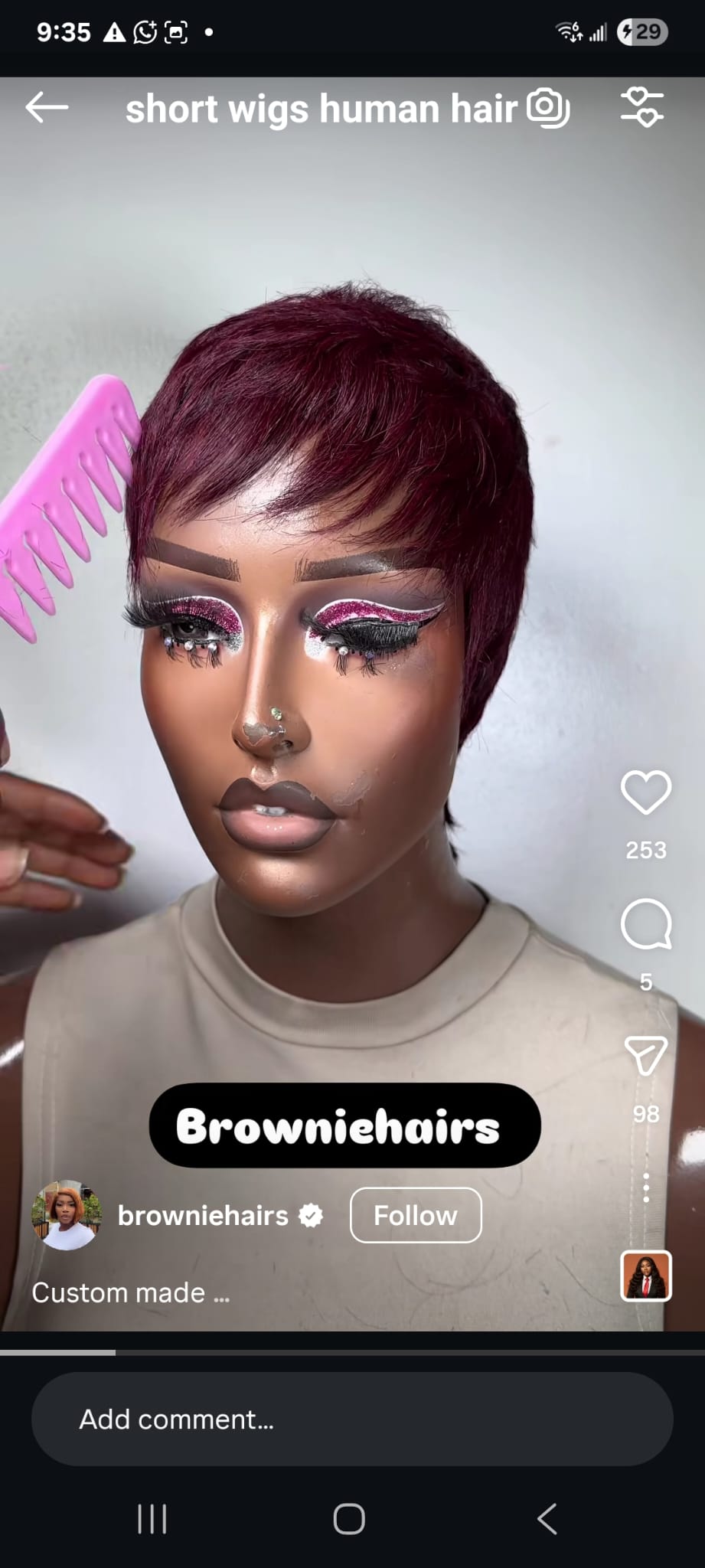Viewport: 705px width, 1568px height.
Task: Open the comments on this reel
Action: tap(645, 924)
